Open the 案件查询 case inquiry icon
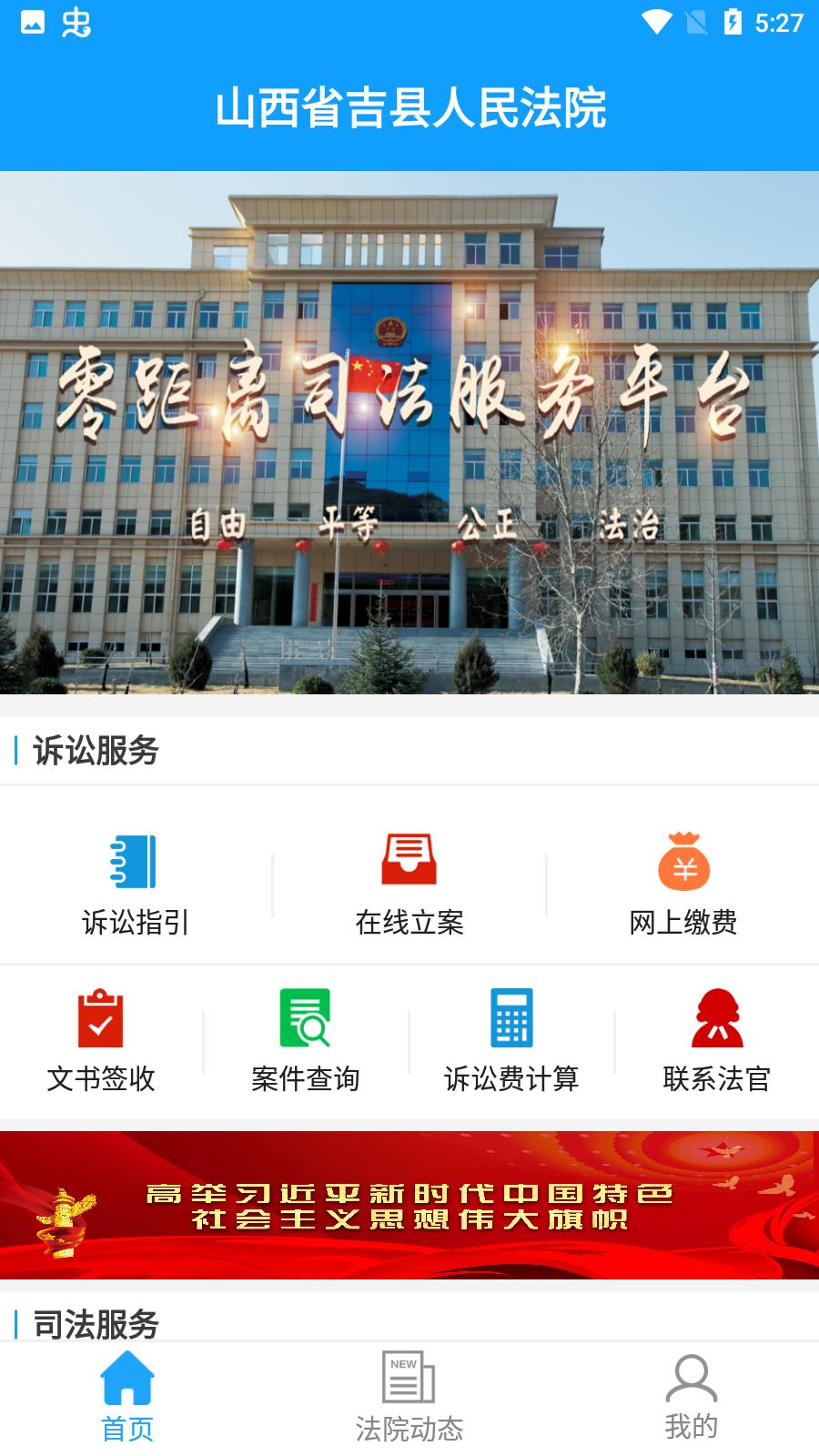The height and width of the screenshot is (1456, 819). pos(307,1019)
